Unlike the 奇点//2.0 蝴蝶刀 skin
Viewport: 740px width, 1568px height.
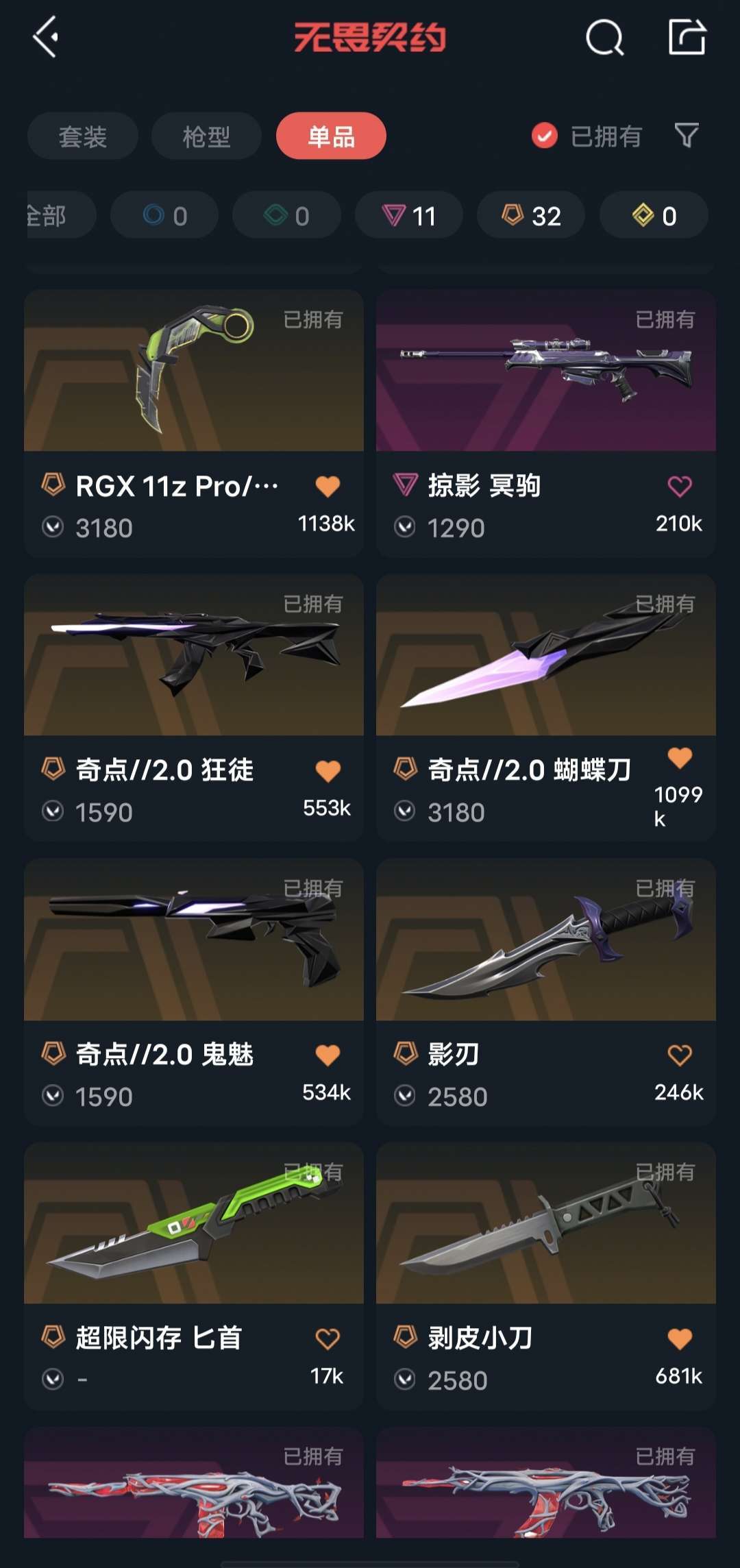click(x=680, y=758)
